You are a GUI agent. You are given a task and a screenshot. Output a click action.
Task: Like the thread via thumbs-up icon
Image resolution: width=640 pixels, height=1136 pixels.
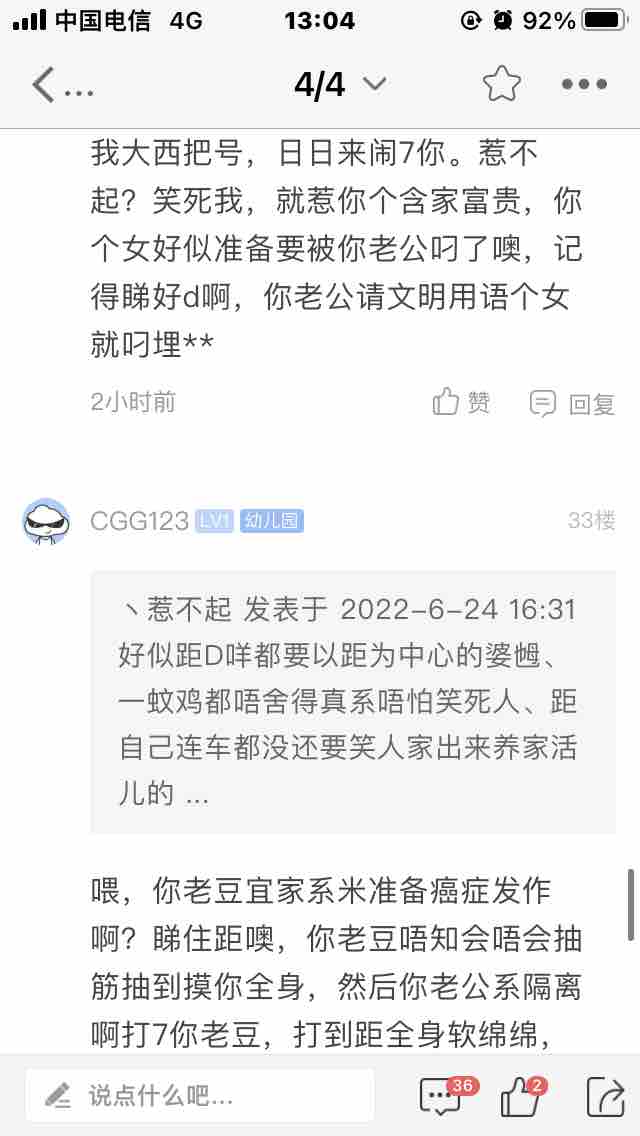521,1095
